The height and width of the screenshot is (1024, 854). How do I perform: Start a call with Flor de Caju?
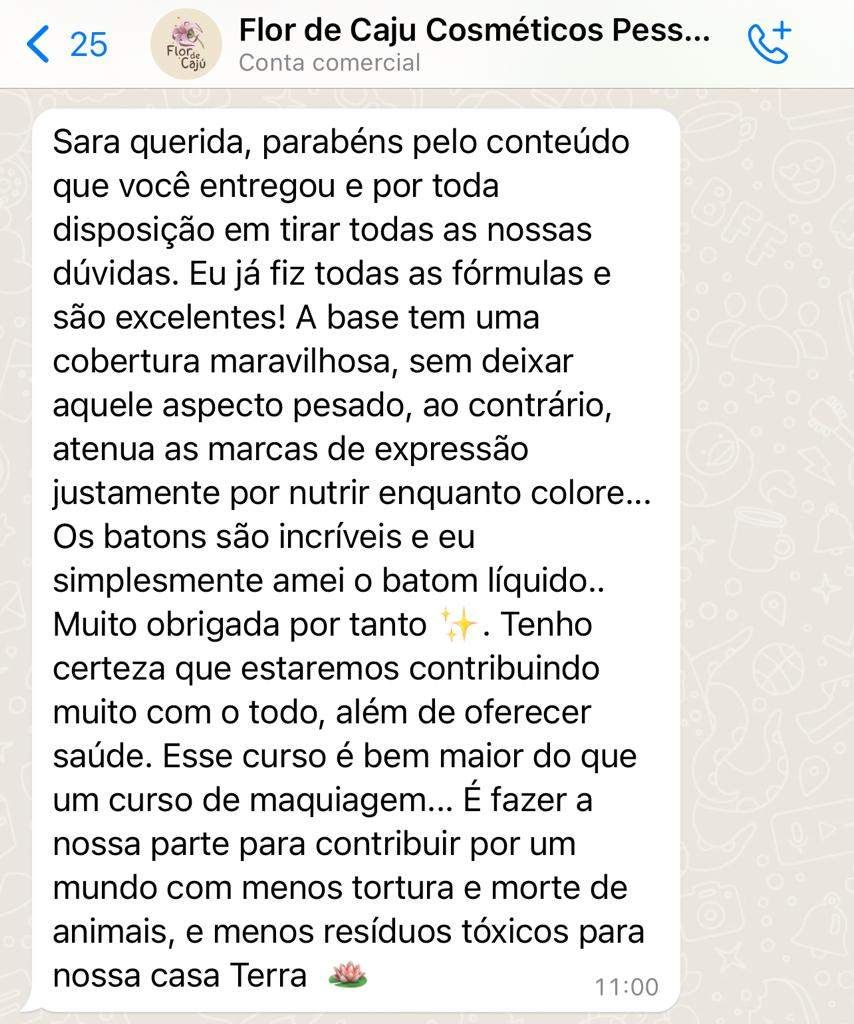click(x=768, y=42)
